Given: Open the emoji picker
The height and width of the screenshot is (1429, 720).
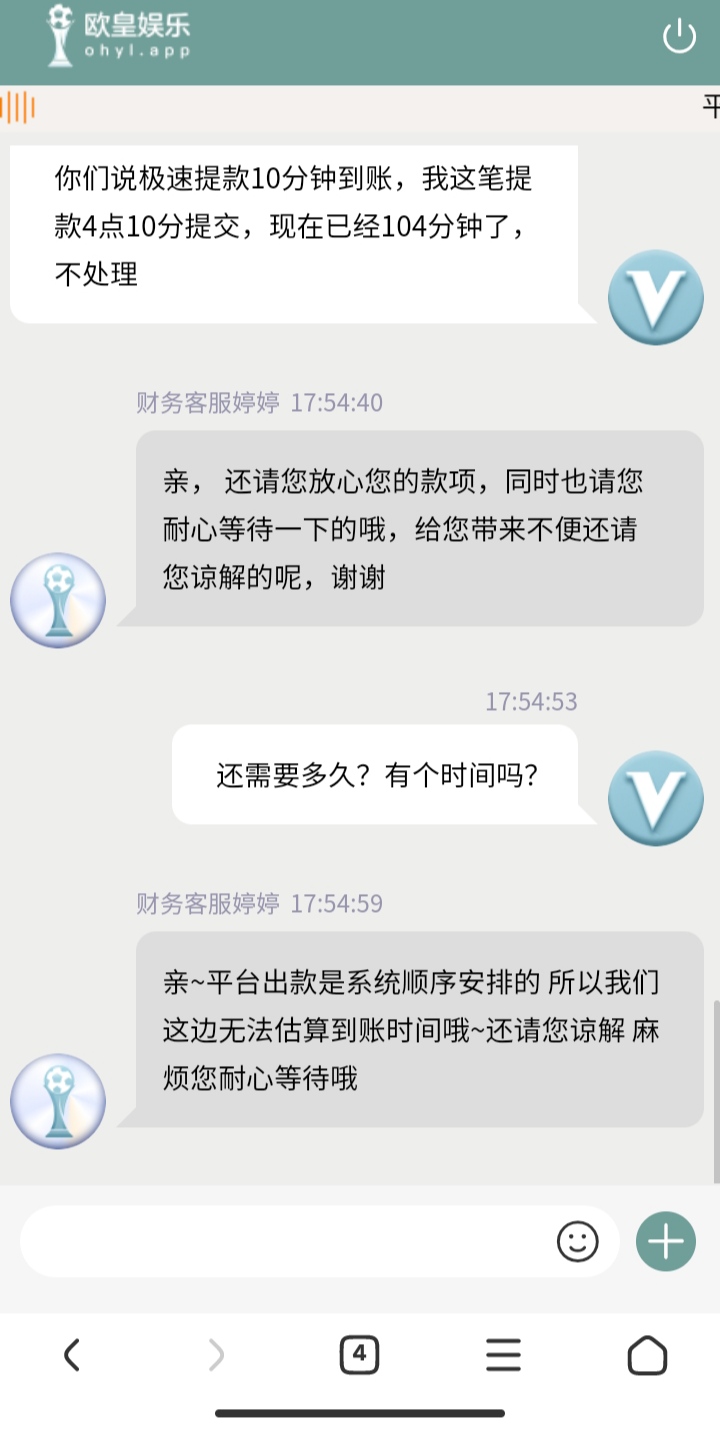Looking at the screenshot, I should tap(577, 1242).
